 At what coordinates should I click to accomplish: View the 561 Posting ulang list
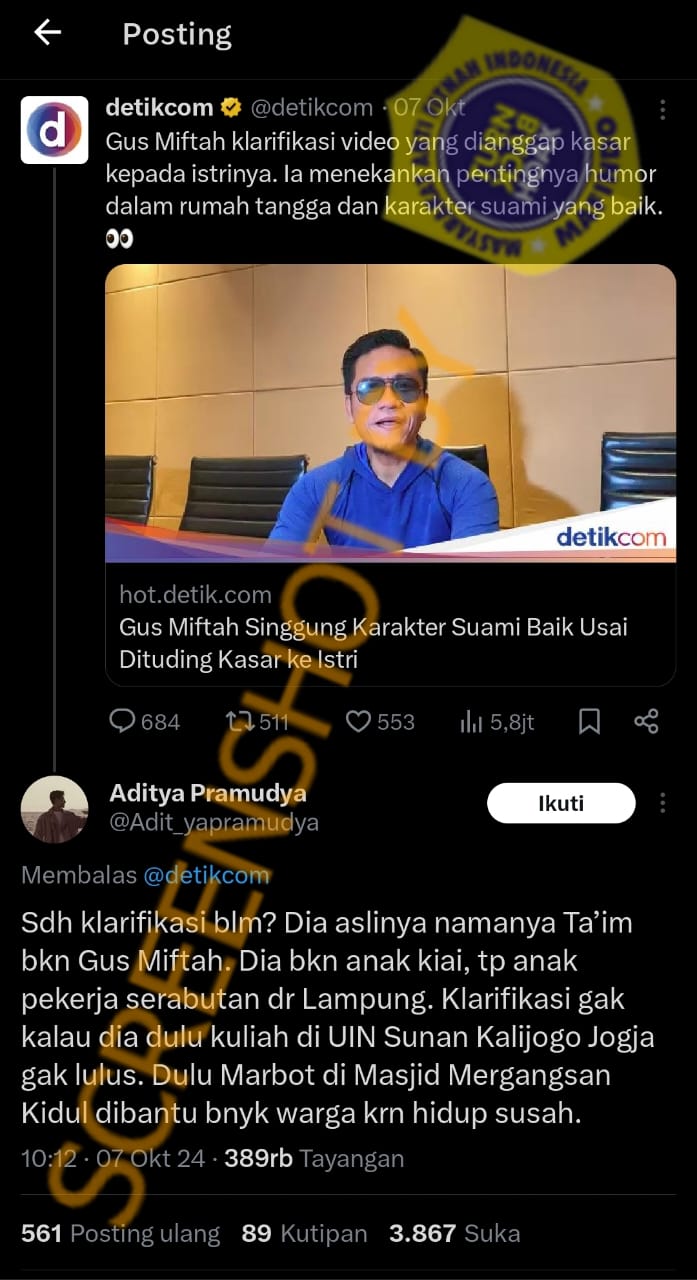pos(120,1233)
